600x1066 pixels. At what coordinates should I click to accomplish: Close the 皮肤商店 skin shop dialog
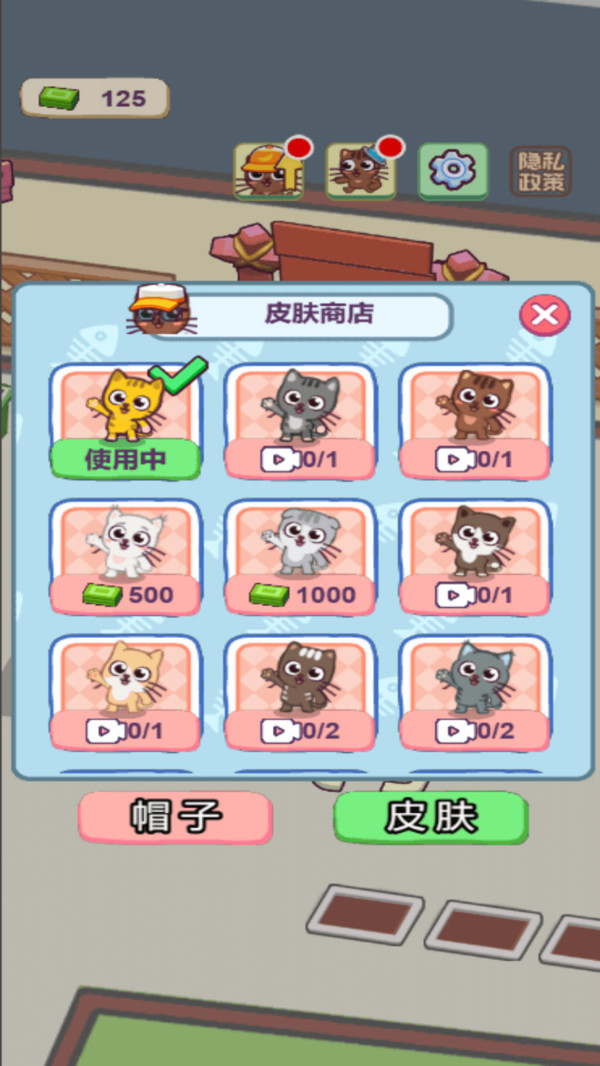point(545,315)
